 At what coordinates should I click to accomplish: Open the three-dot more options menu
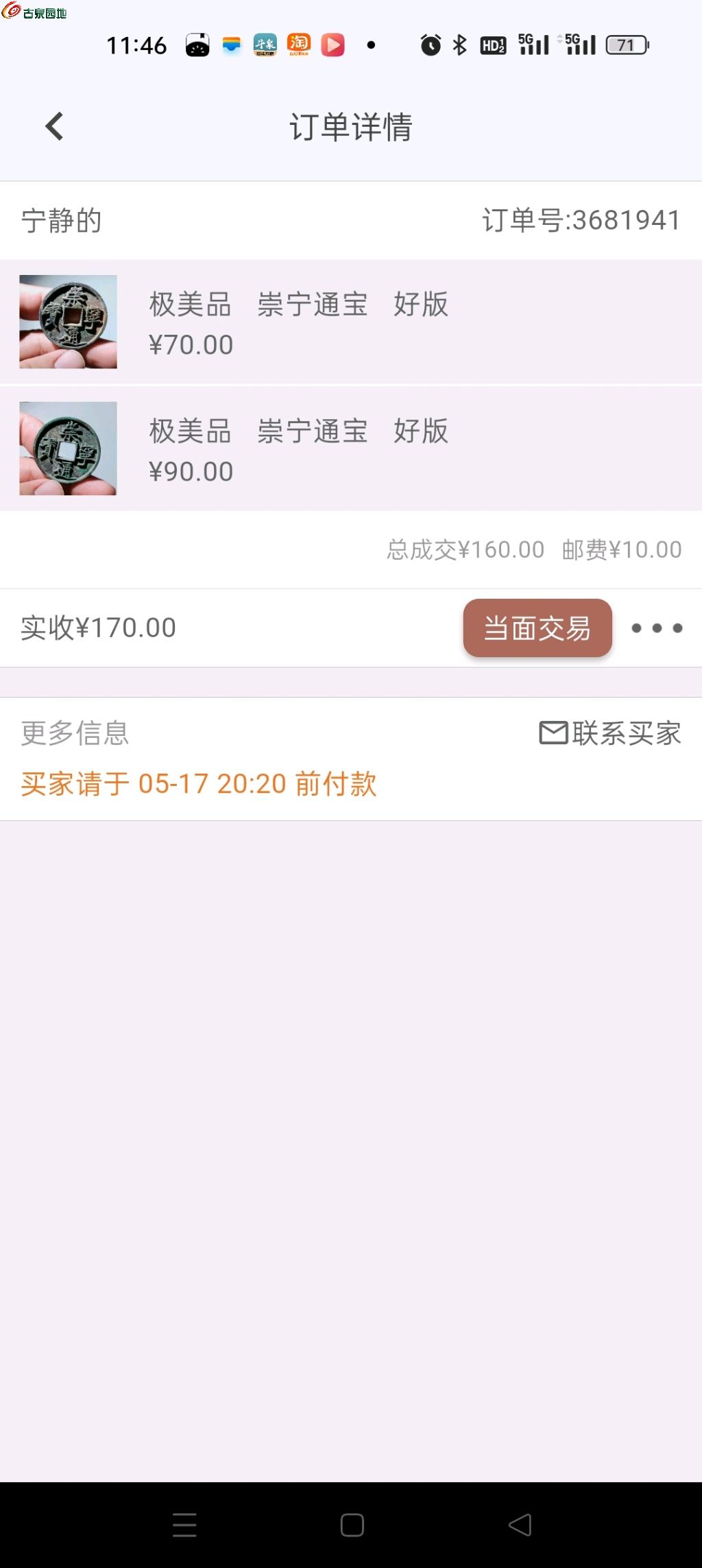point(657,628)
